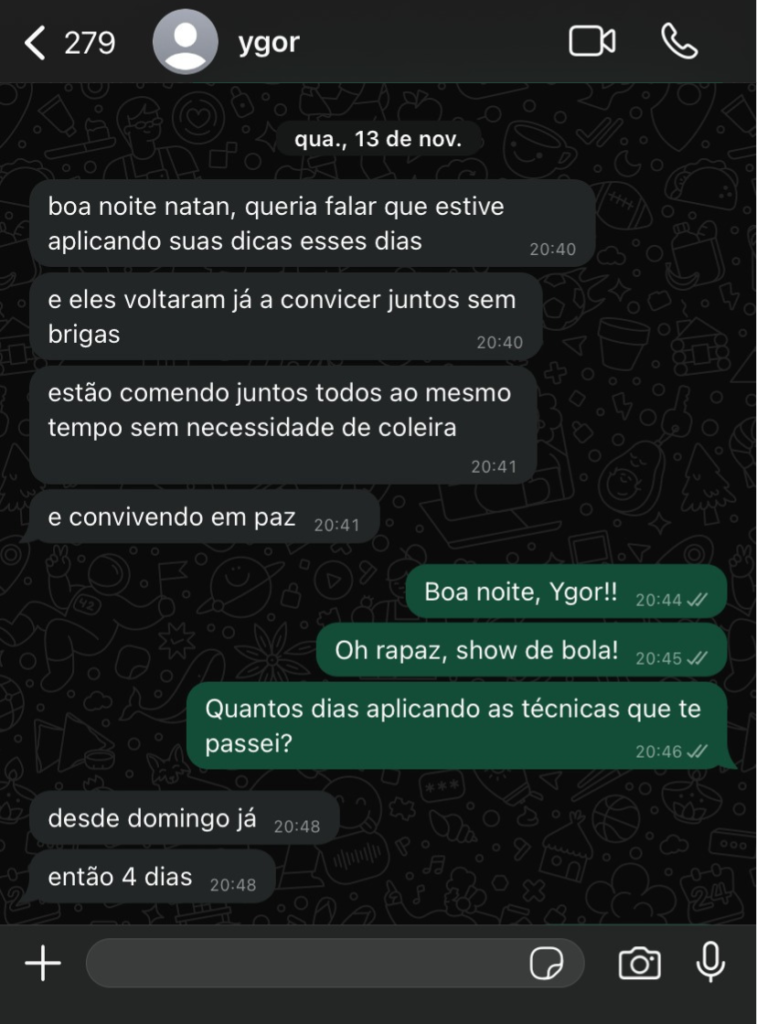Open the camera to send a photo
This screenshot has height=1024, width=757.
(x=639, y=963)
